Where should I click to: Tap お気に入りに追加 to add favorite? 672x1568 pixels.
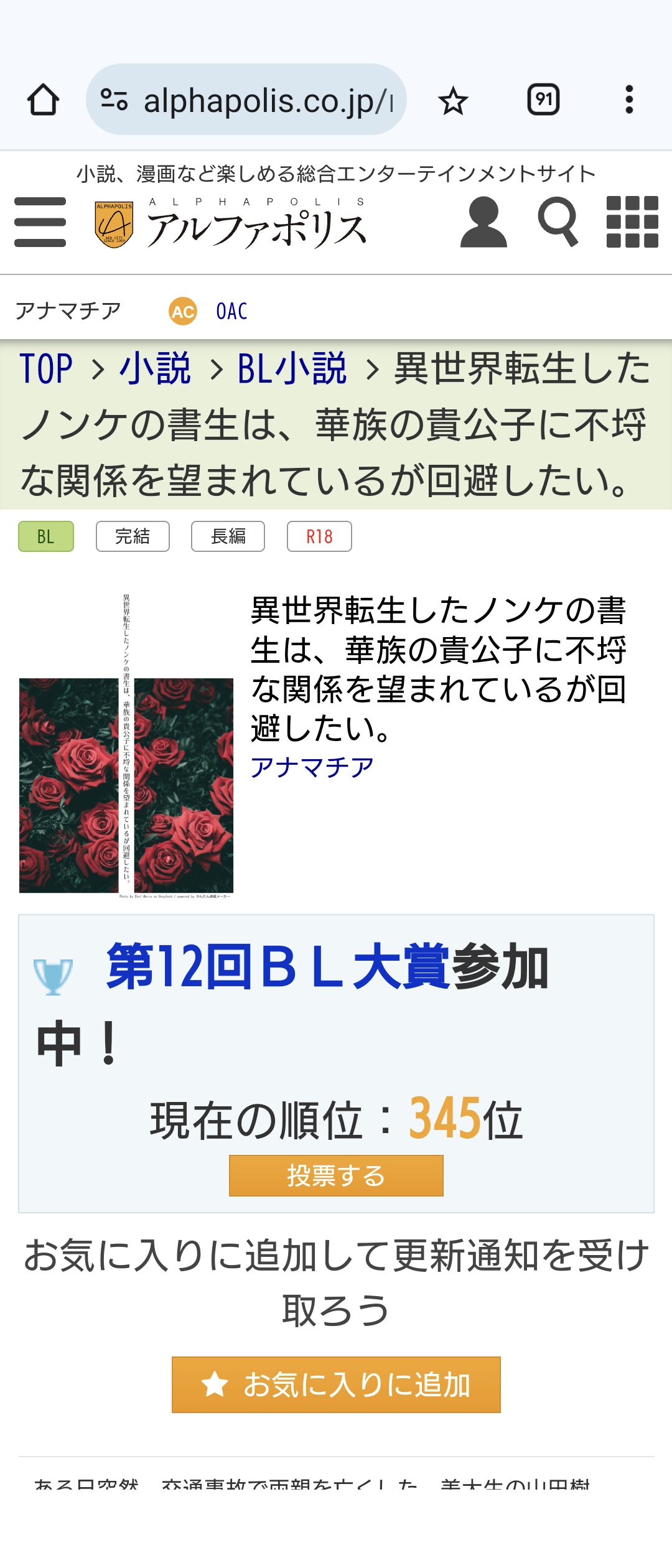(x=336, y=1384)
